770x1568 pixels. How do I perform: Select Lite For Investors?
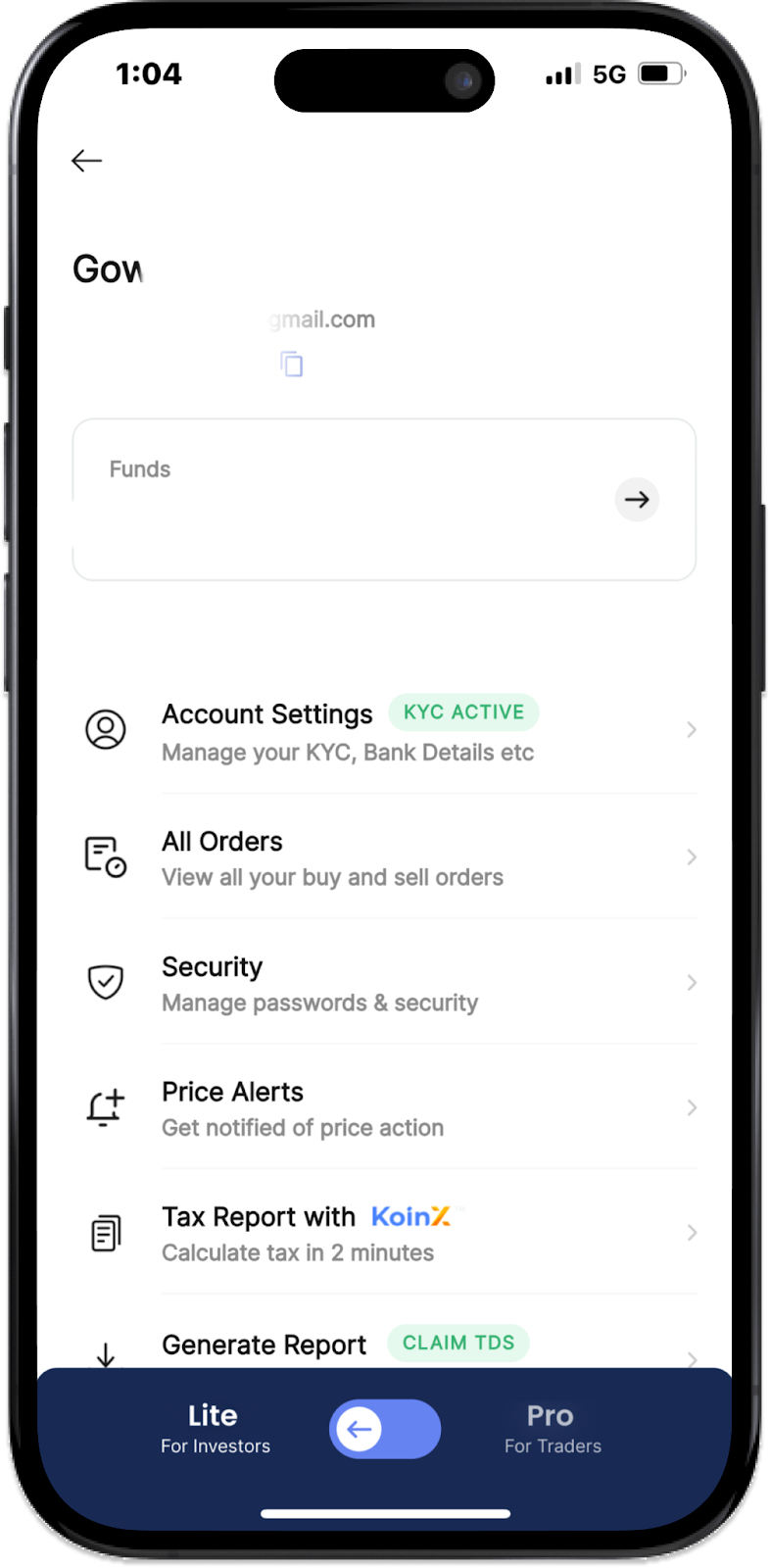pos(215,1429)
